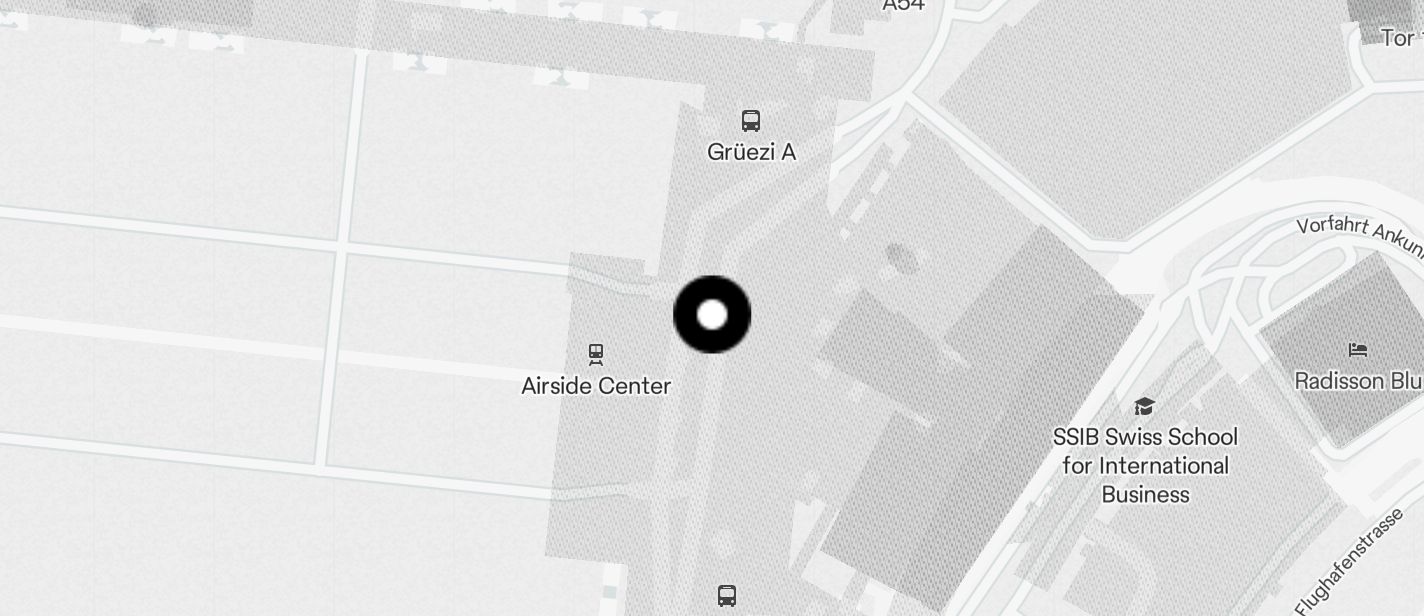Screen dimensions: 1424x616
Task: Tap the Airside Center train station marker
Action: pyautogui.click(x=596, y=354)
